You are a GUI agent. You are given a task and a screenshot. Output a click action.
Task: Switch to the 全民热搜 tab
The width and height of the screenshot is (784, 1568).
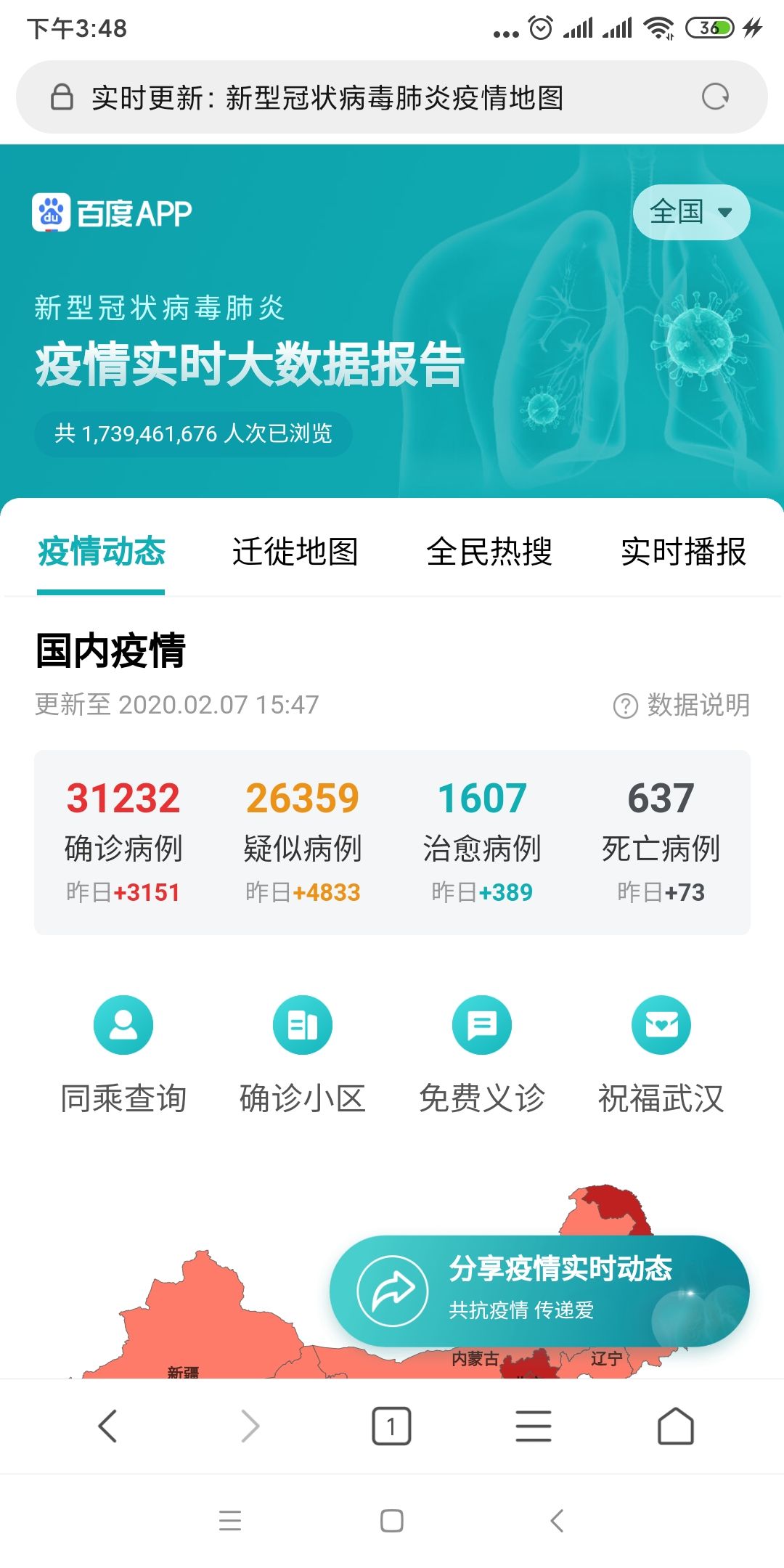point(489,552)
